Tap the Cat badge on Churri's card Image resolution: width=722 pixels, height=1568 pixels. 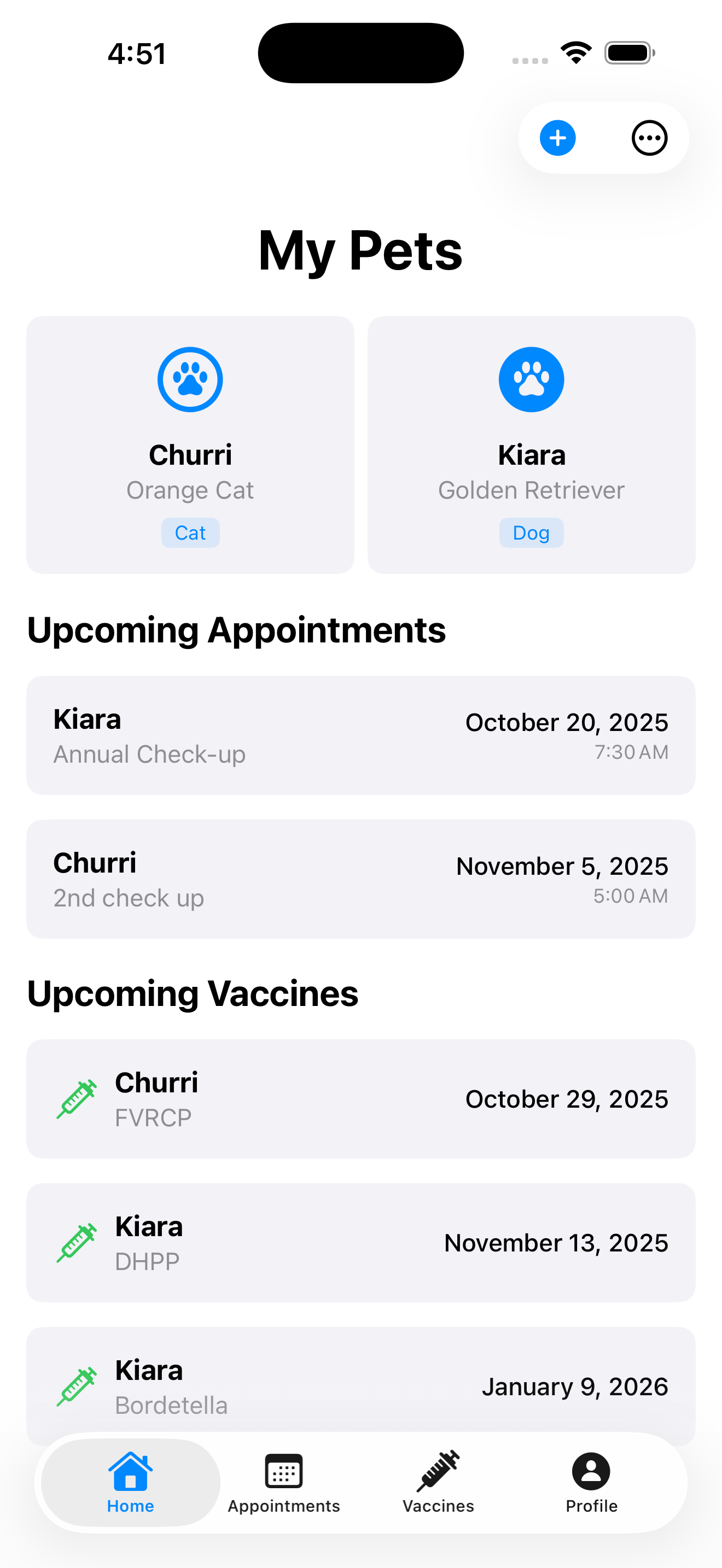[190, 532]
